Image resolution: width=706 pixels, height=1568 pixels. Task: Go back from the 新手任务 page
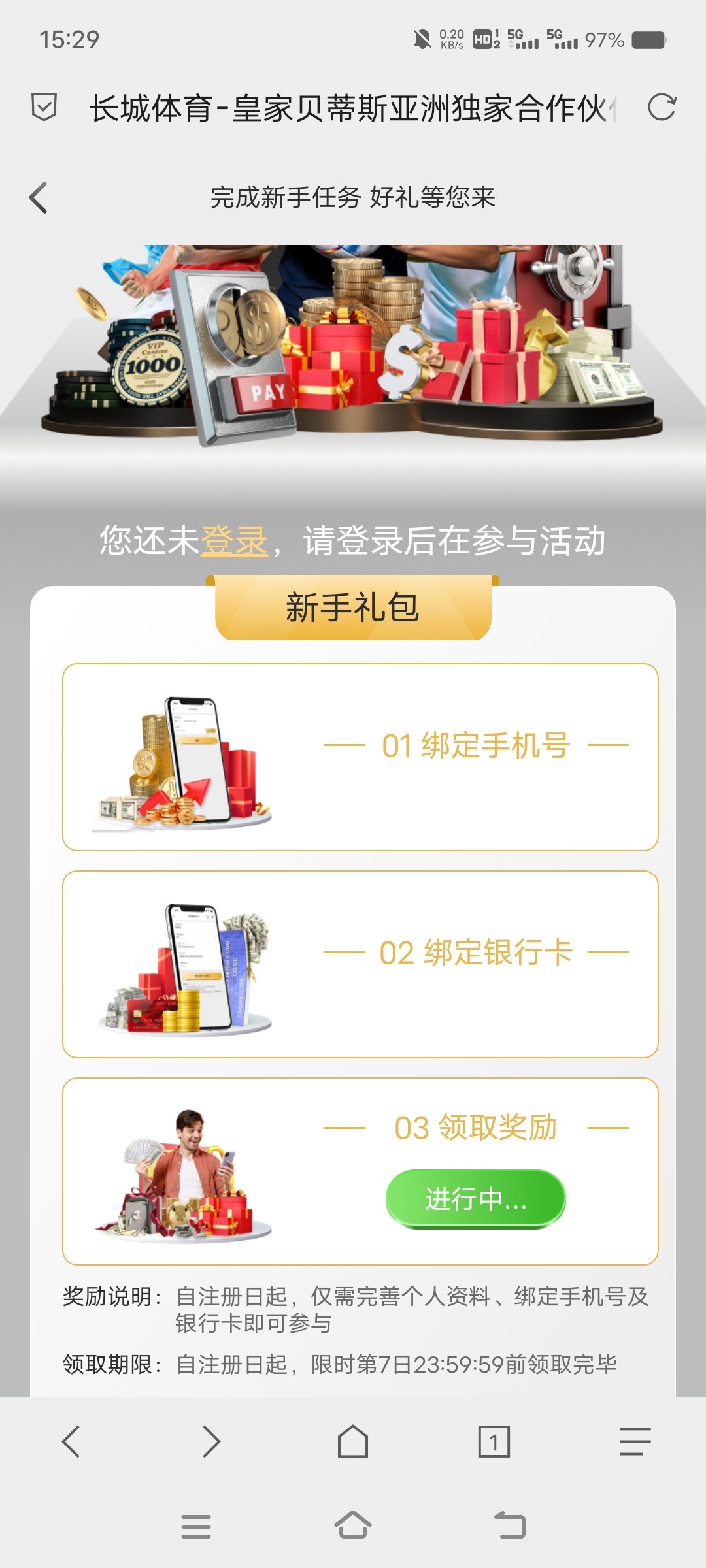pyautogui.click(x=39, y=197)
